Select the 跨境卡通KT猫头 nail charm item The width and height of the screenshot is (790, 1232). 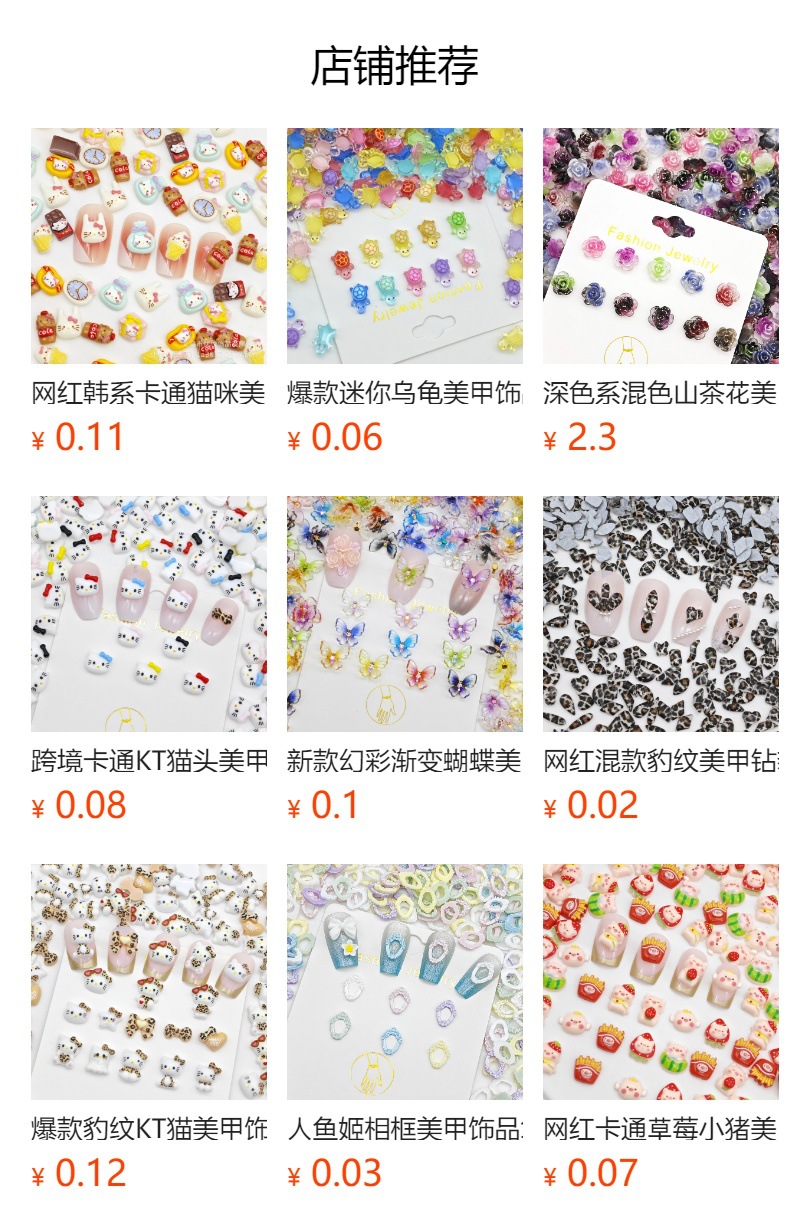coord(148,614)
